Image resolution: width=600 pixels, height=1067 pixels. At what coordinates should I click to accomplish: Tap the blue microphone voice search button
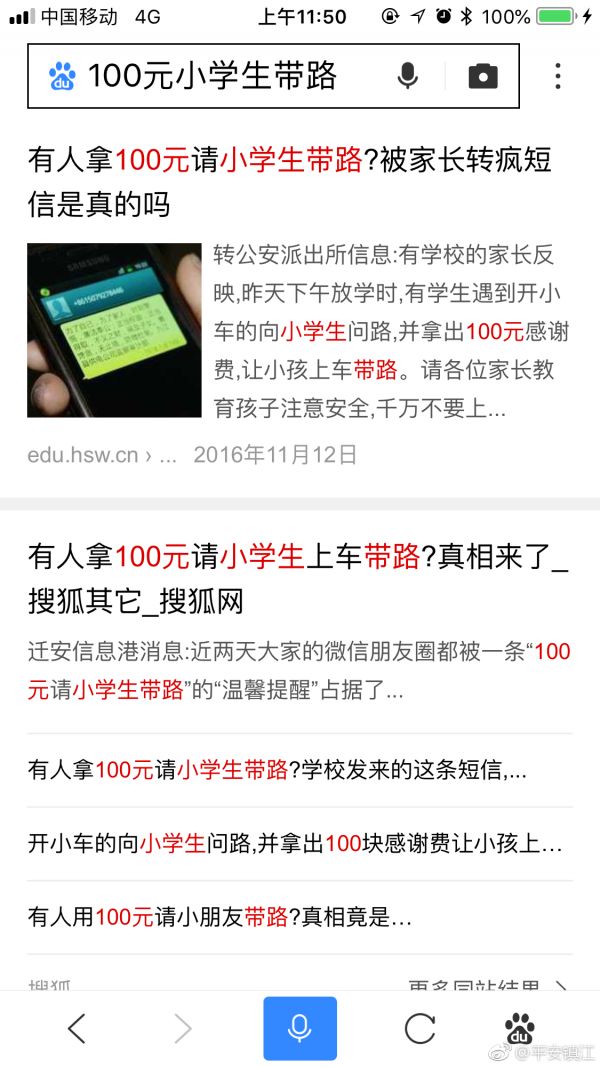pos(300,1028)
